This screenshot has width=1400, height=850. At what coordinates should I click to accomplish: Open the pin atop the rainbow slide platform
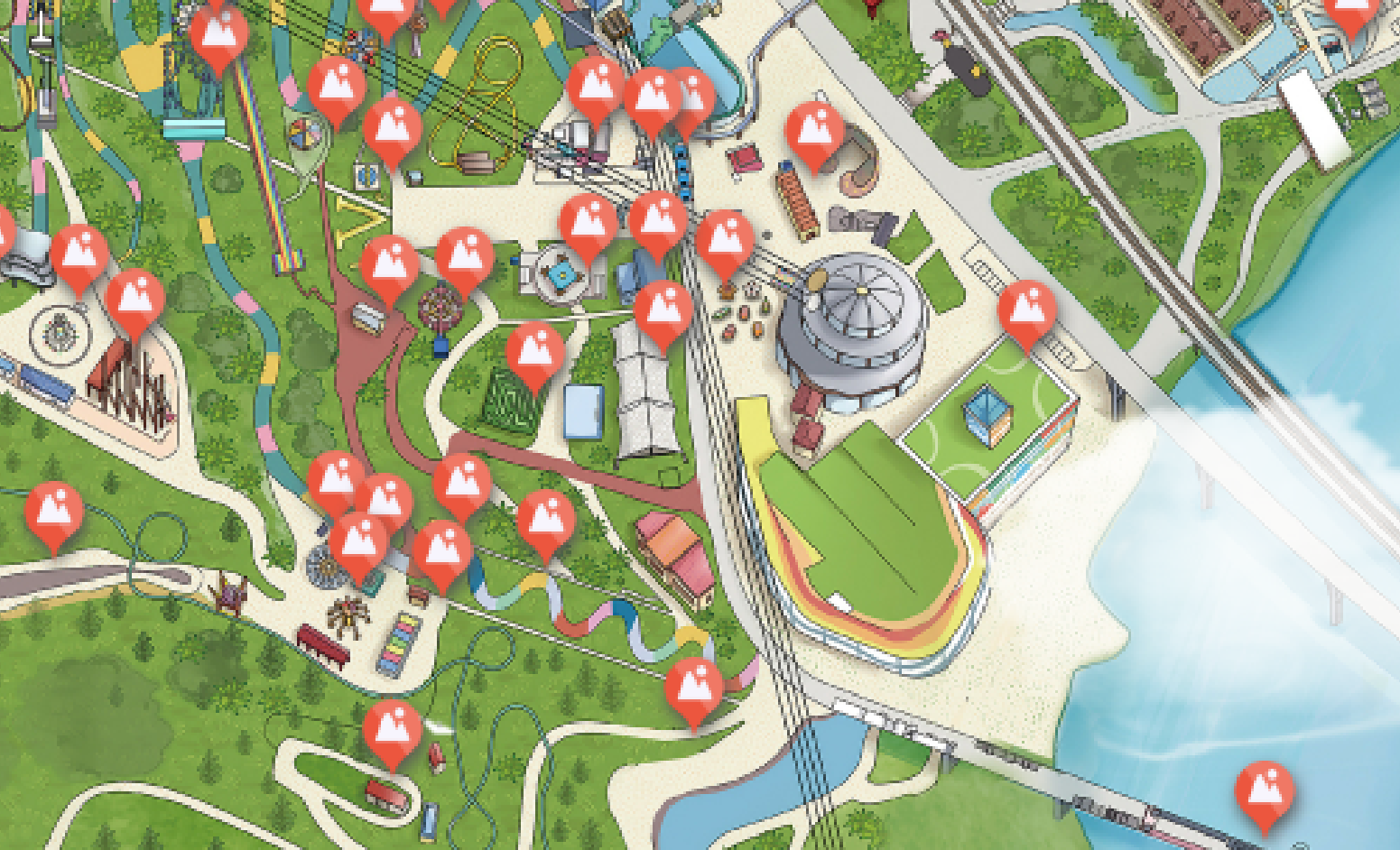click(218, 36)
